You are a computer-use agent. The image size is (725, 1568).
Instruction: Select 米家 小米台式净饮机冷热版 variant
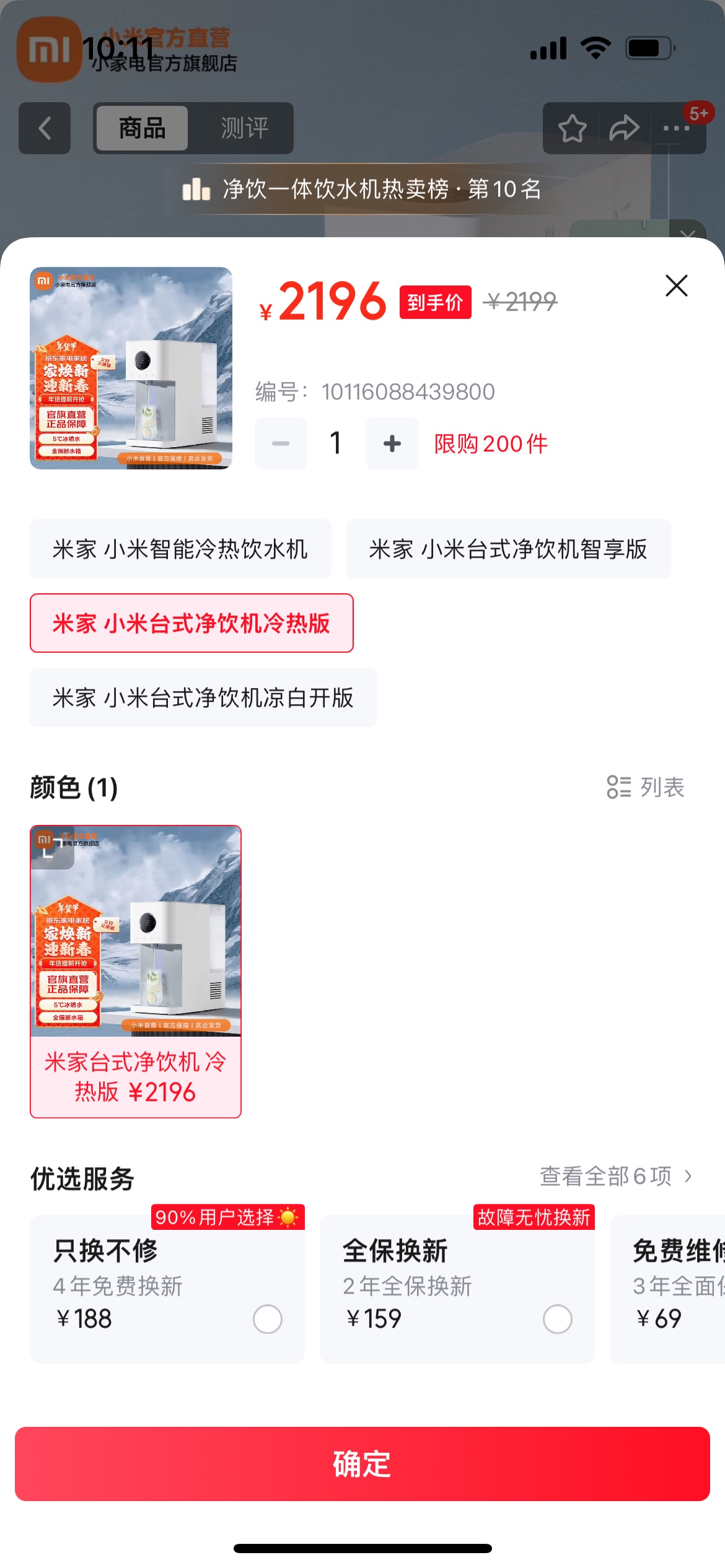[x=191, y=623]
